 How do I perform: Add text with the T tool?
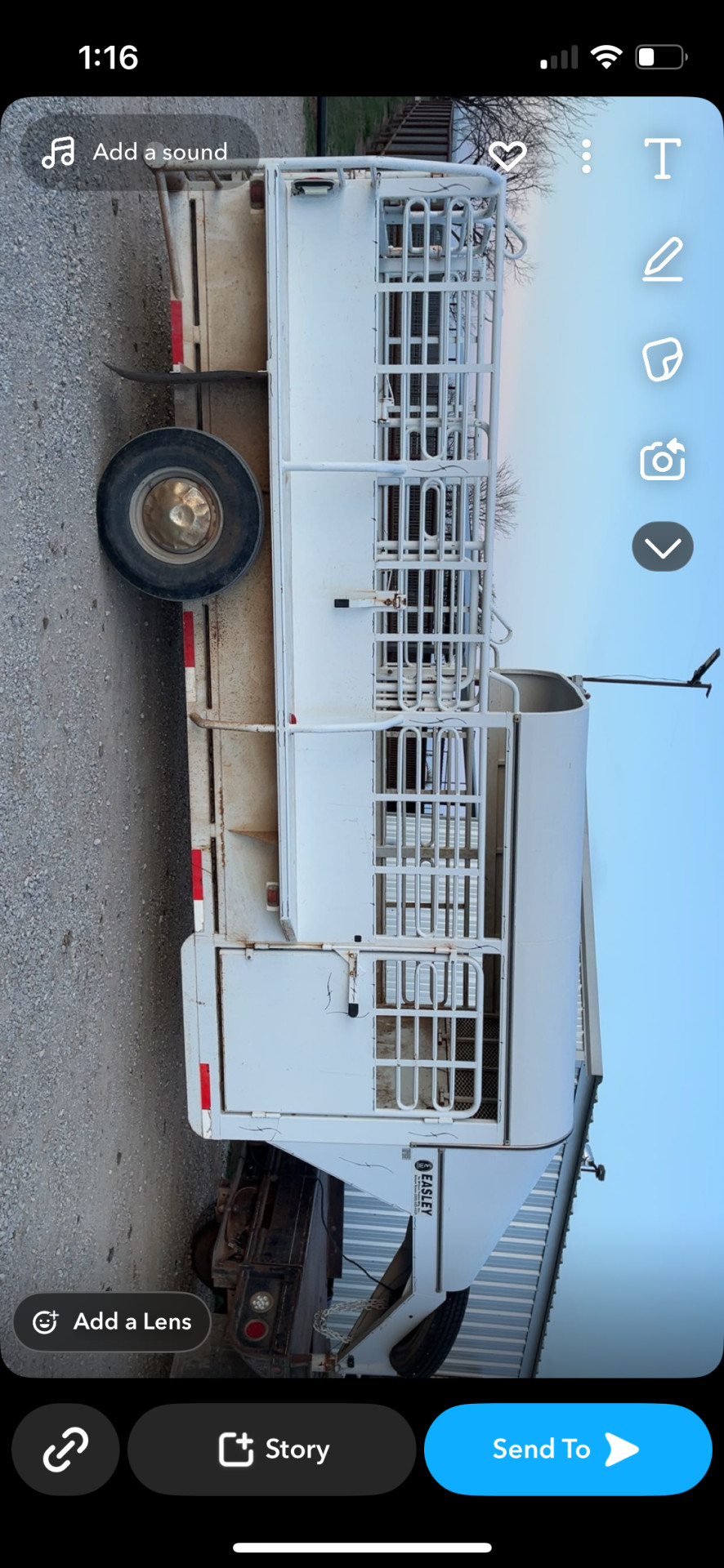(662, 158)
